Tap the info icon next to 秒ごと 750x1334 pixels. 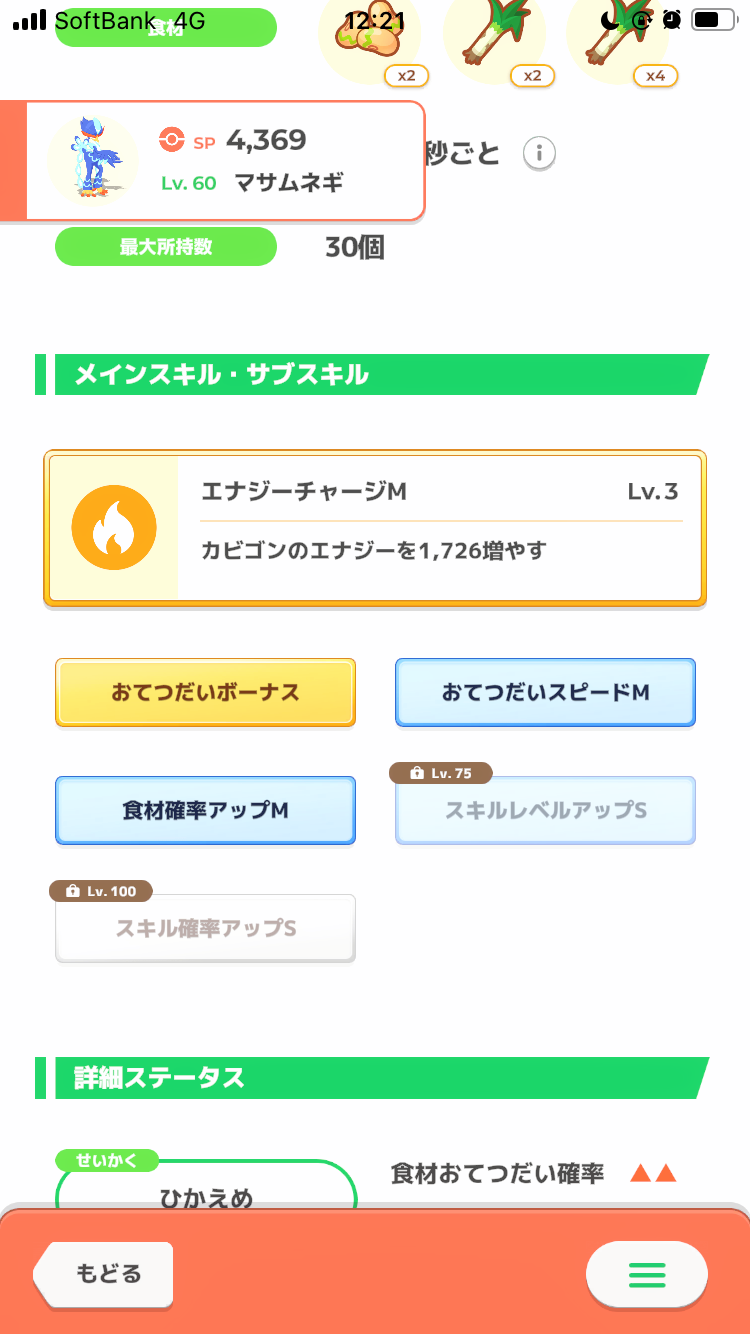(540, 154)
